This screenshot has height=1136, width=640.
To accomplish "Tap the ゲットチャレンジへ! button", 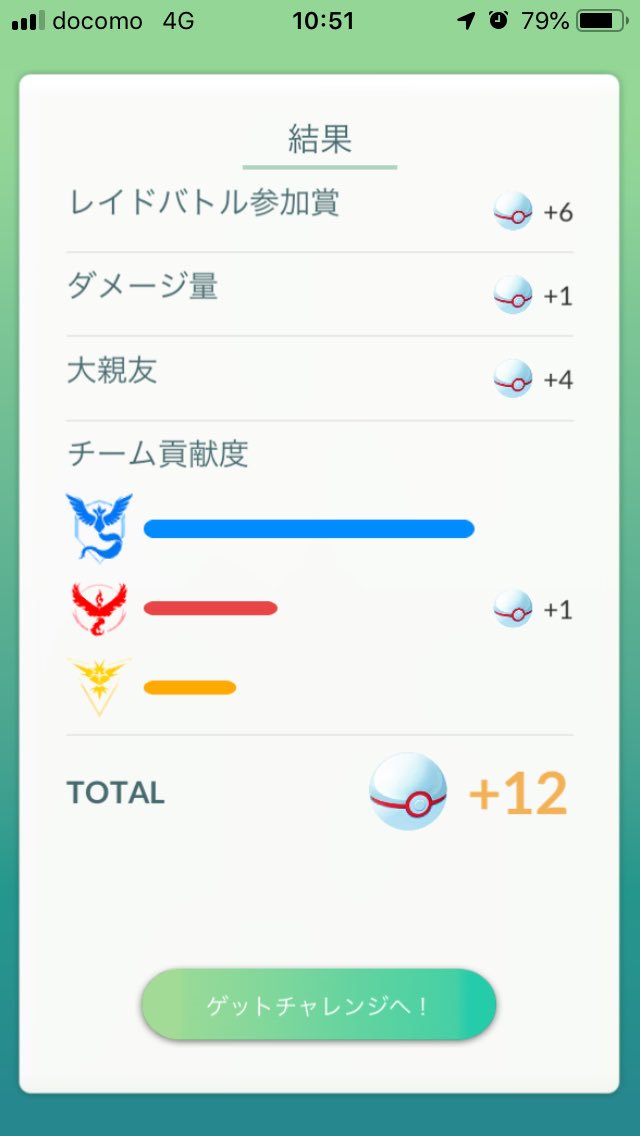I will coord(319,1005).
